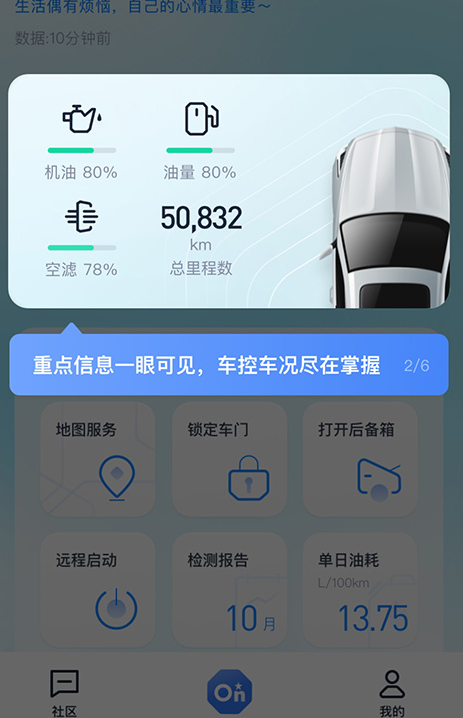Screen dimensions: 463x718
Task: Go to the 我的 profile tab
Action: 392,692
